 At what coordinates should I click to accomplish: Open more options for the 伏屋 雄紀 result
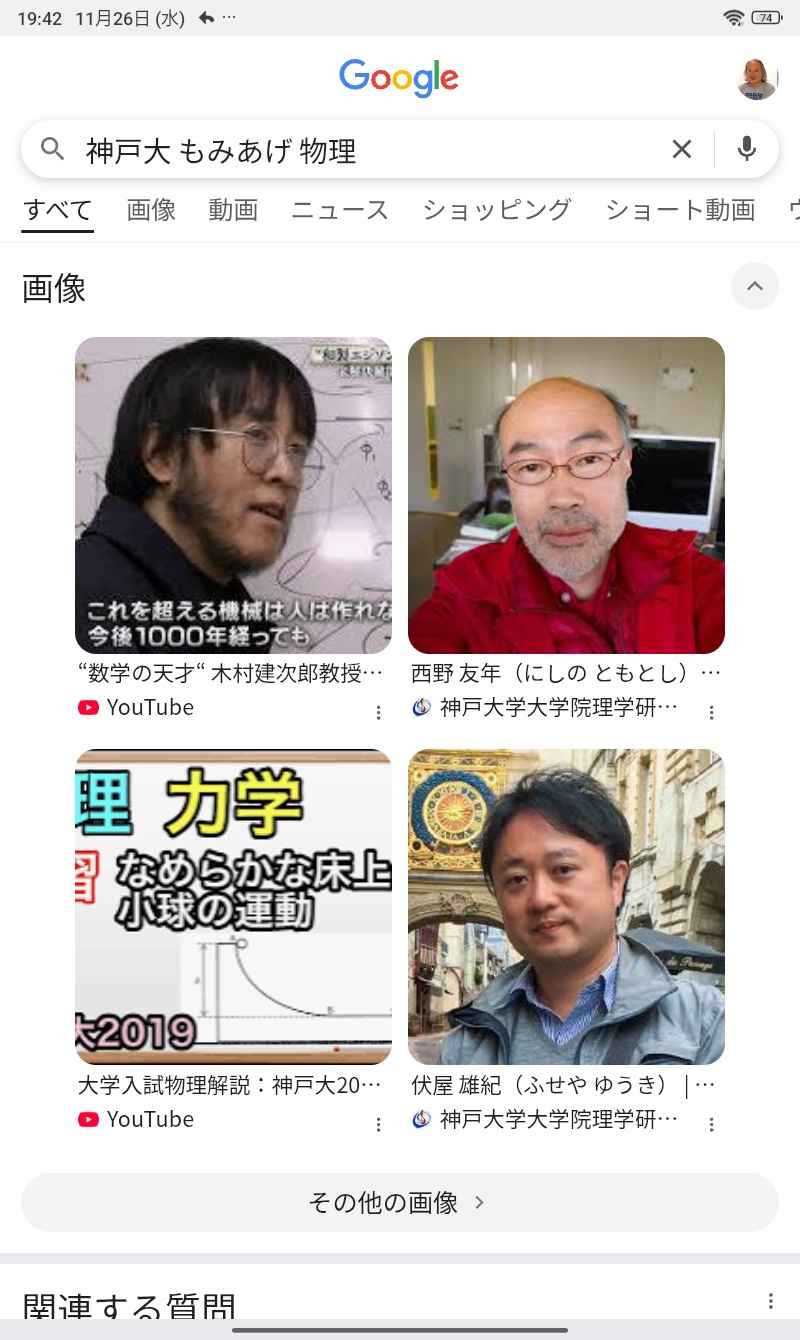click(711, 1125)
